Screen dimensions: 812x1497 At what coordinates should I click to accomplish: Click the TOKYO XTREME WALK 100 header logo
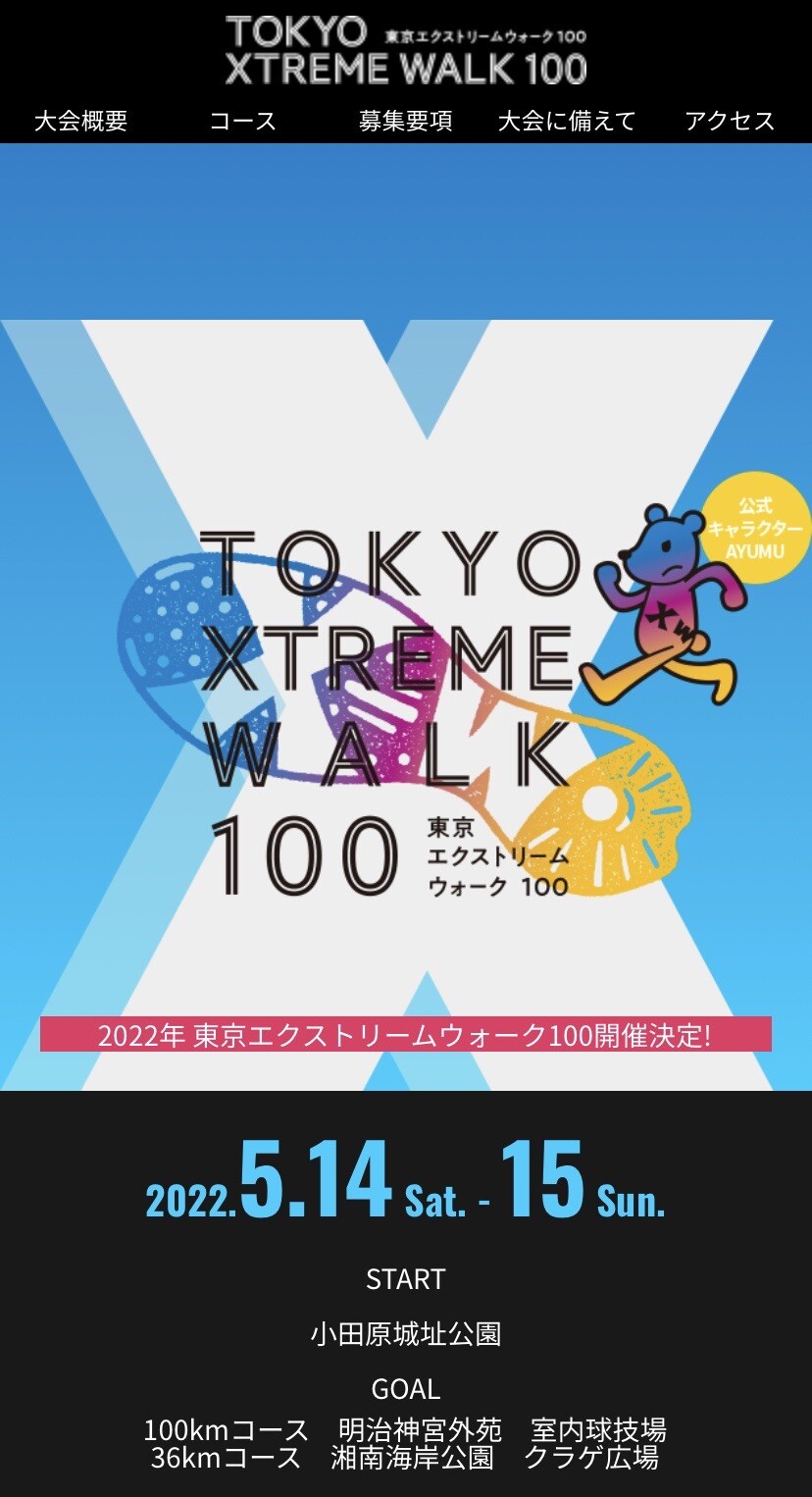pyautogui.click(x=406, y=54)
